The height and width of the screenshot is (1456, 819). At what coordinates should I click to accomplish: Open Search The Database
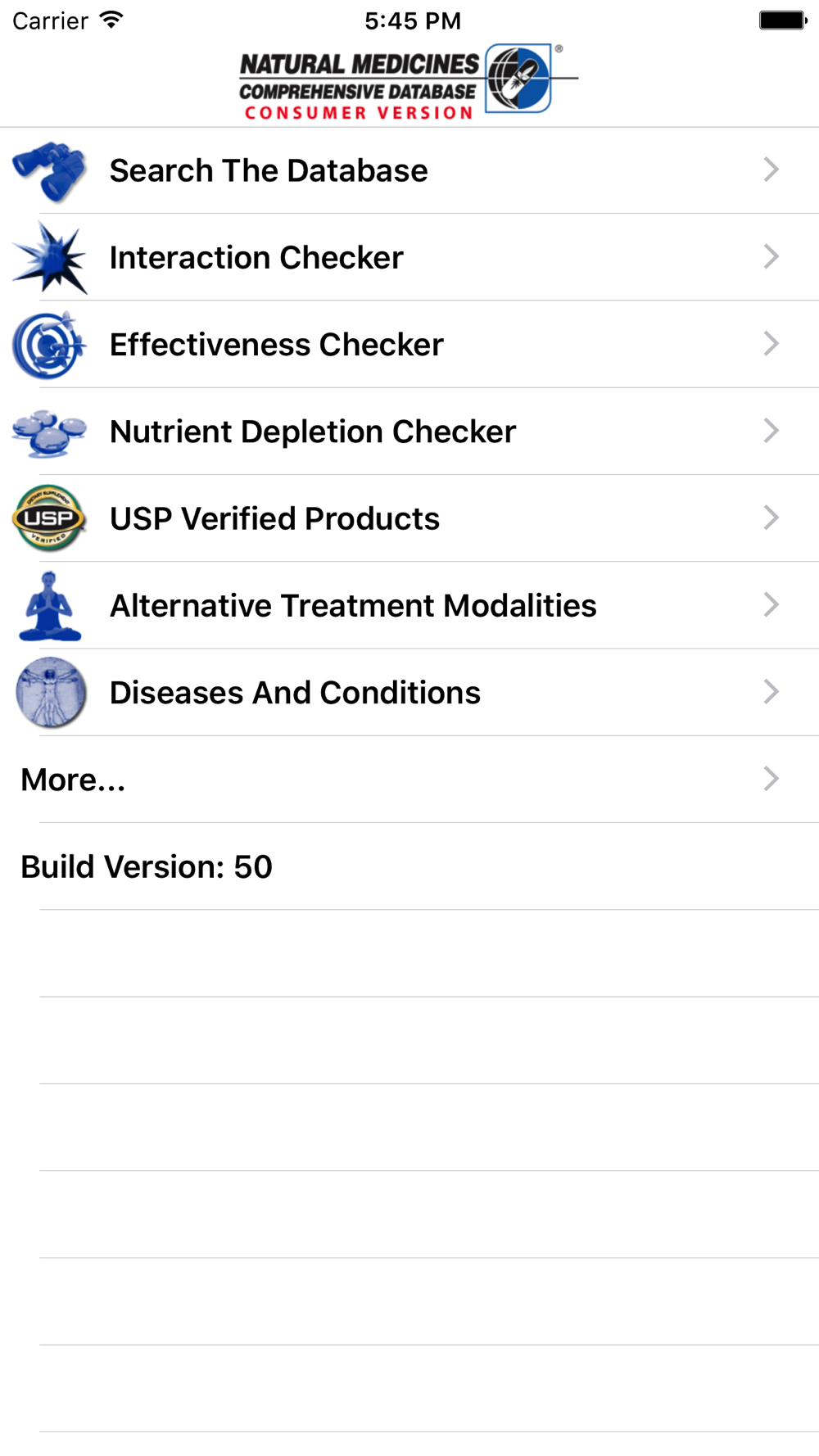tap(409, 170)
